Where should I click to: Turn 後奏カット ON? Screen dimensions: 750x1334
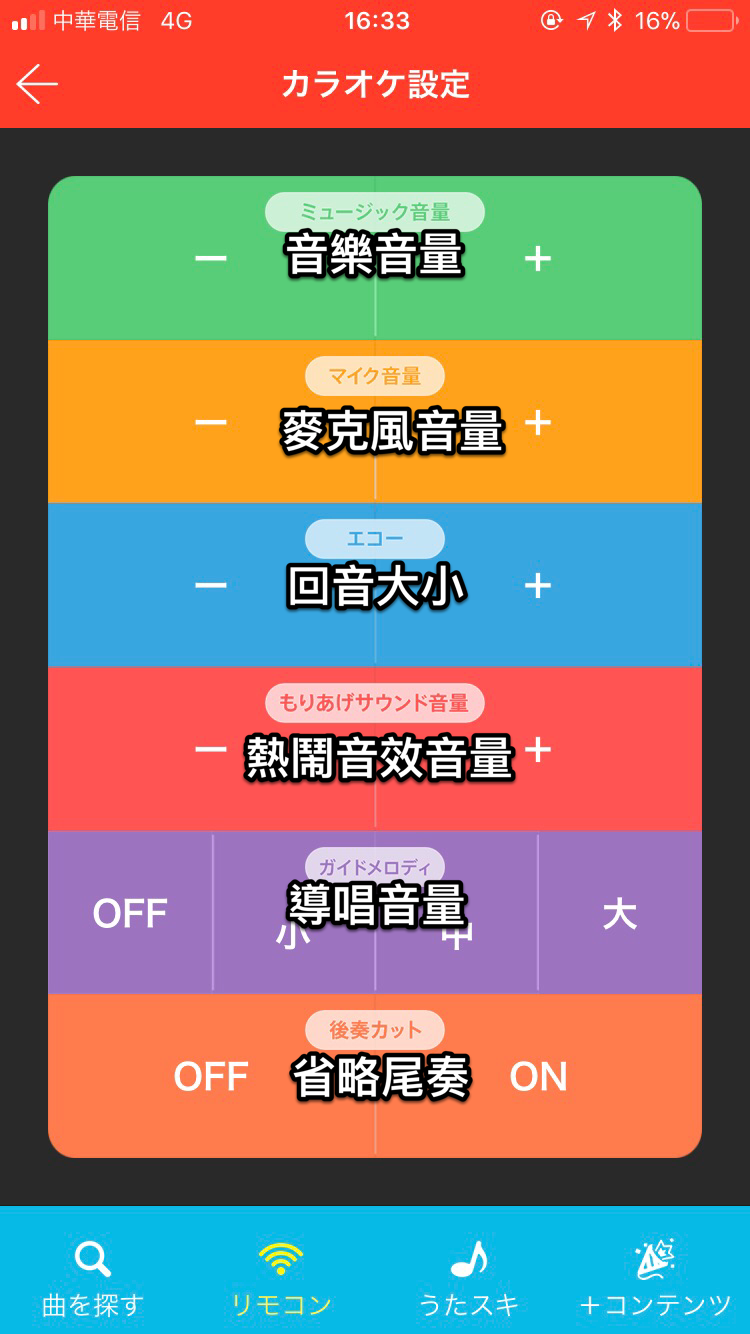(538, 1077)
